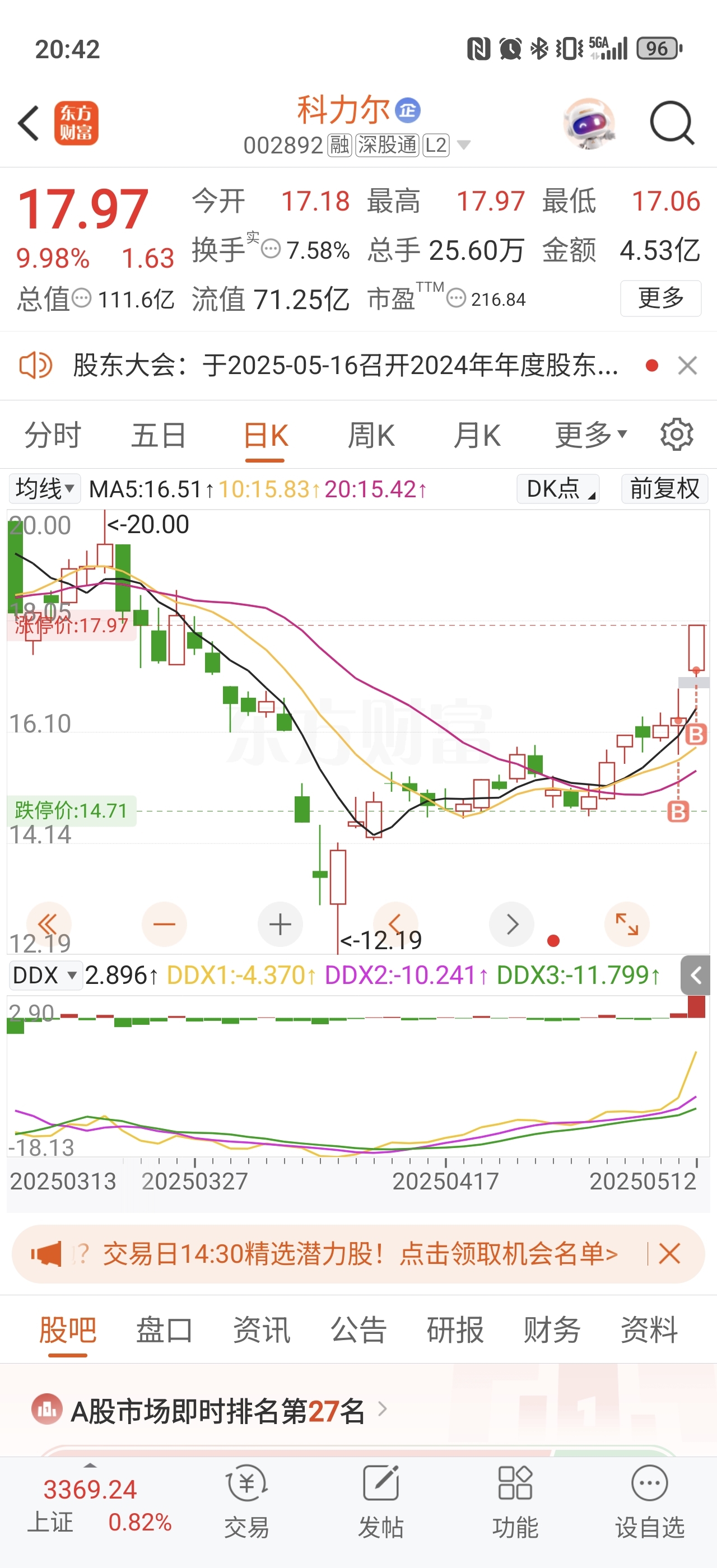Viewport: 717px width, 1568px height.
Task: Tap 设自选 to add to watchlist
Action: click(649, 1502)
